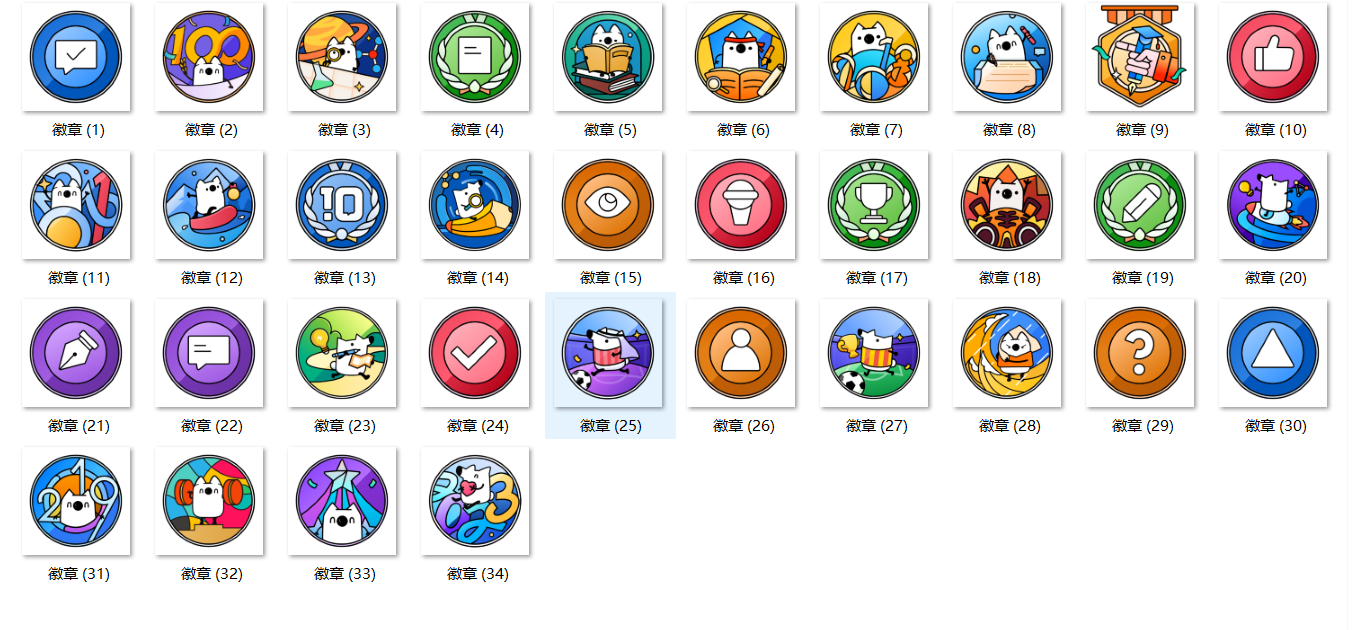Open the highlighted file 徽章 (25)

(608, 353)
